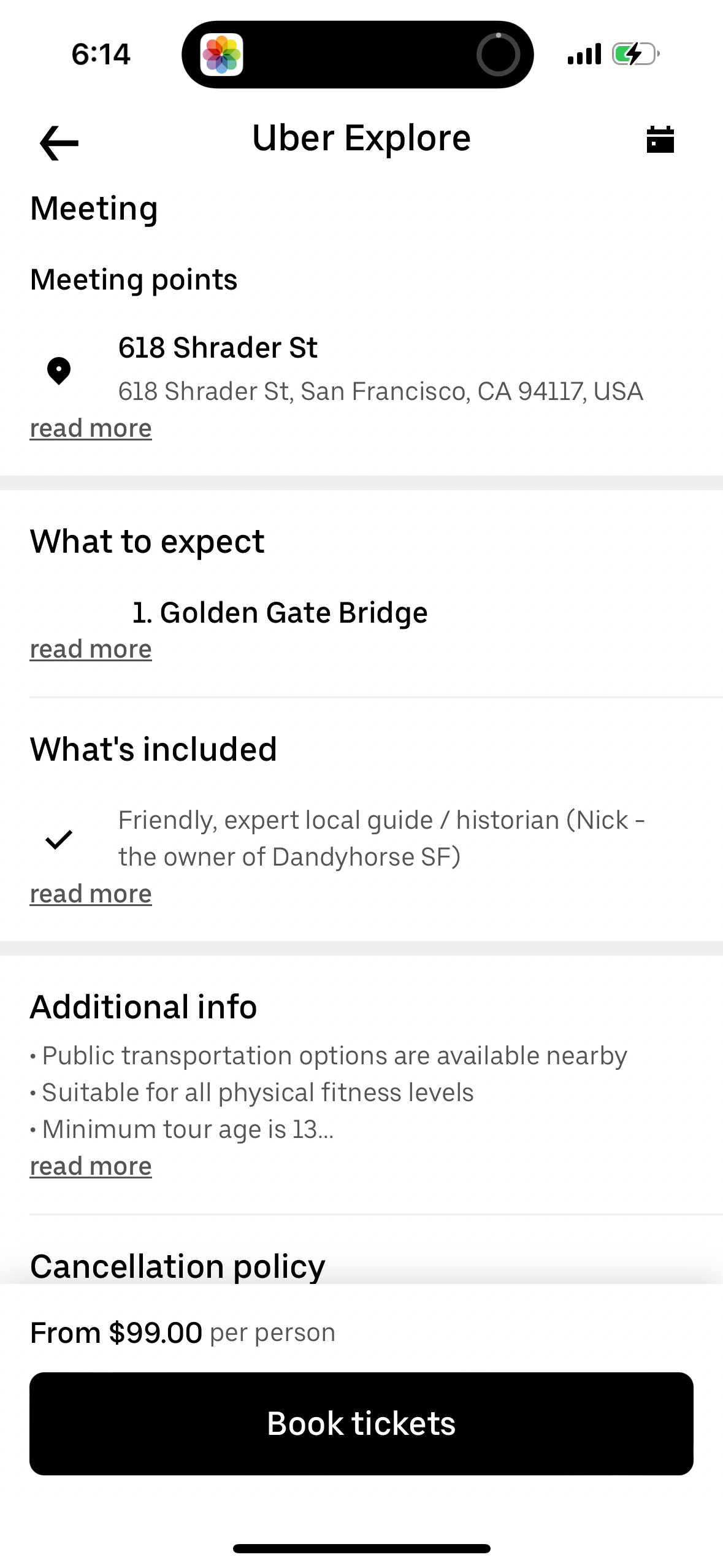Tap the cellular signal bars
This screenshot has width=723, height=1568.
[x=584, y=54]
